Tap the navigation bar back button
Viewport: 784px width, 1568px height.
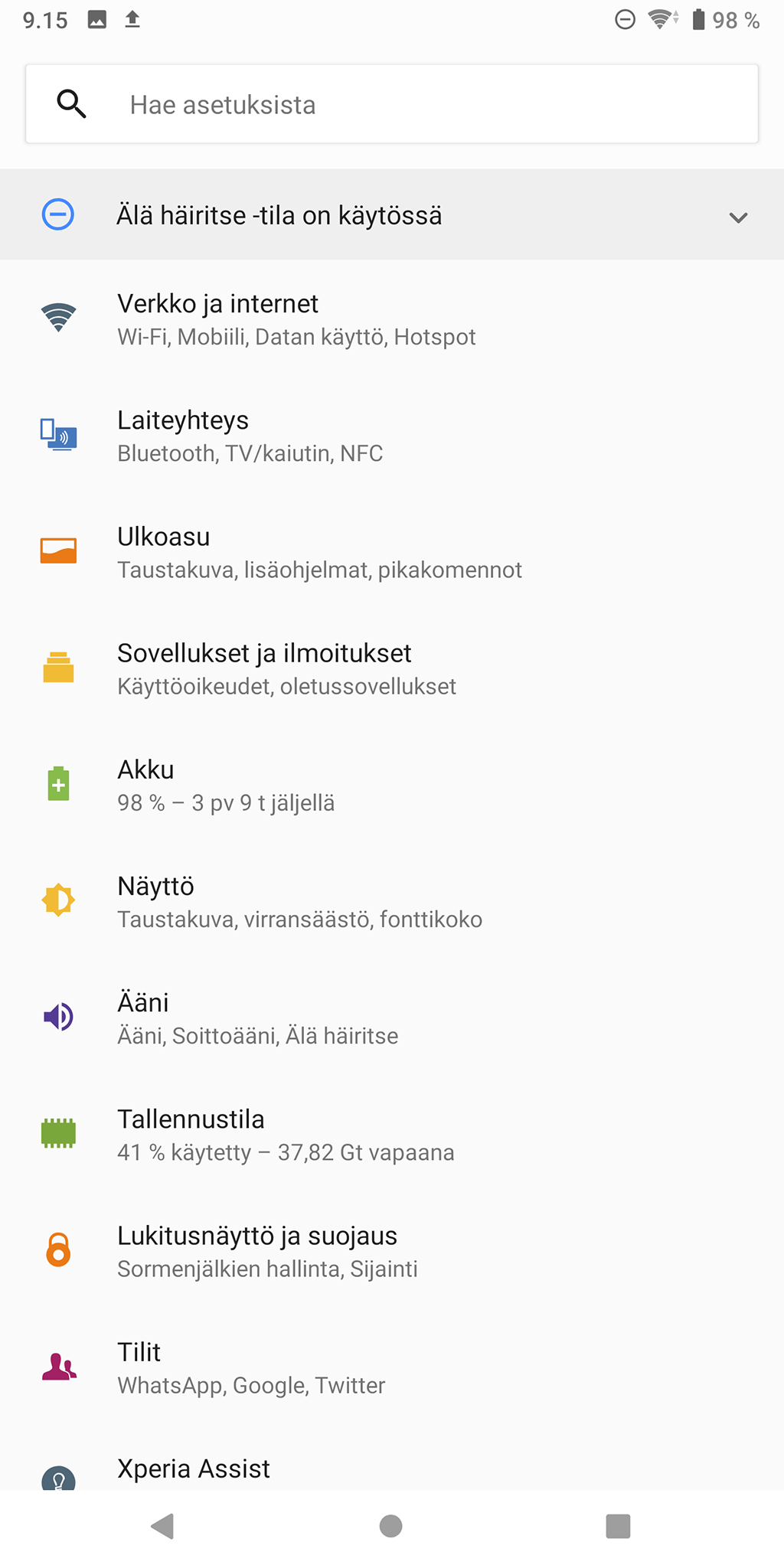(163, 1526)
